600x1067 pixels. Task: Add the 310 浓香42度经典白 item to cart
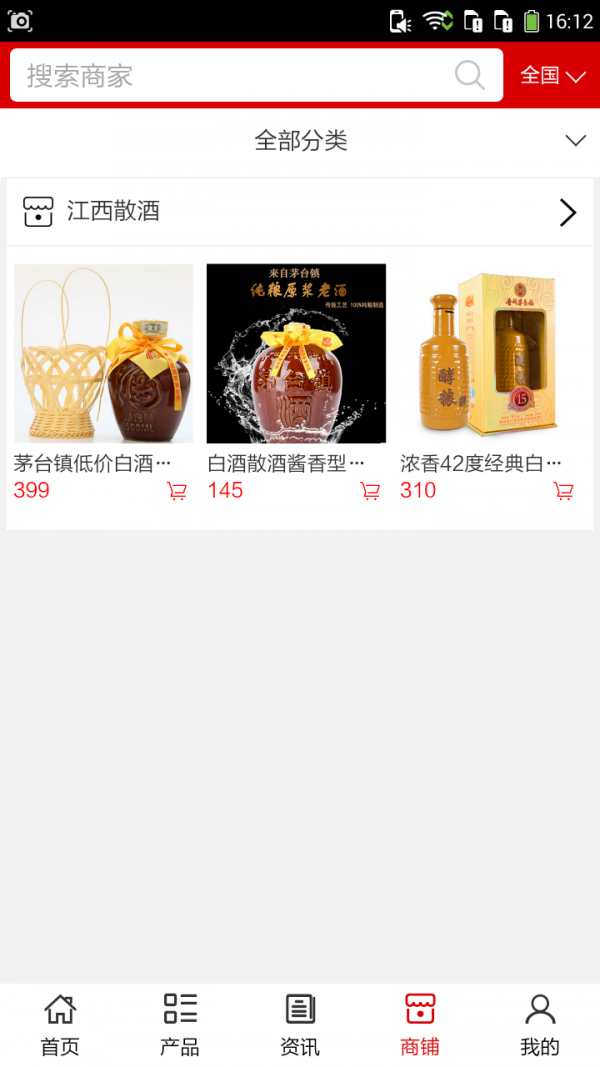click(564, 491)
